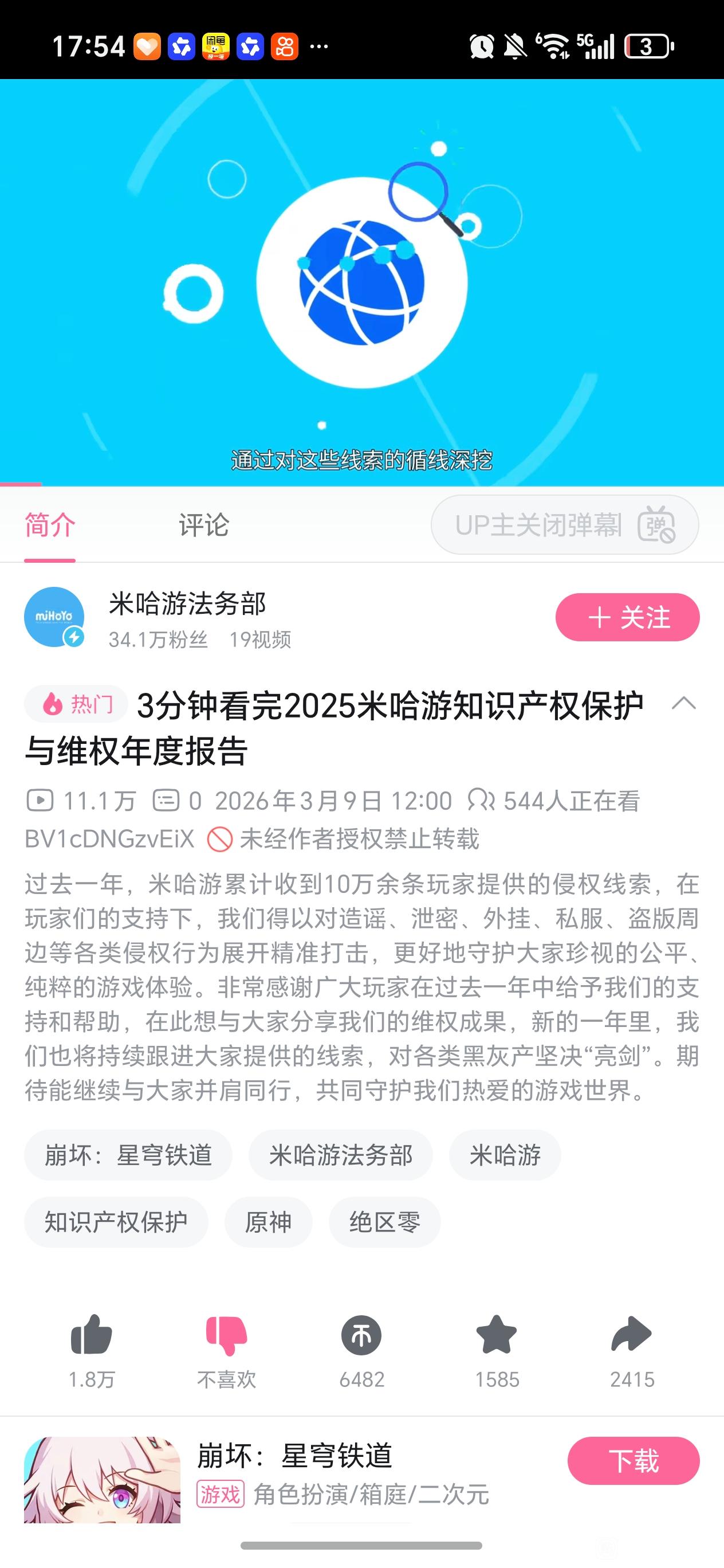Open the 米哈游法务部 tag chip
724x1568 pixels.
pos(341,1155)
